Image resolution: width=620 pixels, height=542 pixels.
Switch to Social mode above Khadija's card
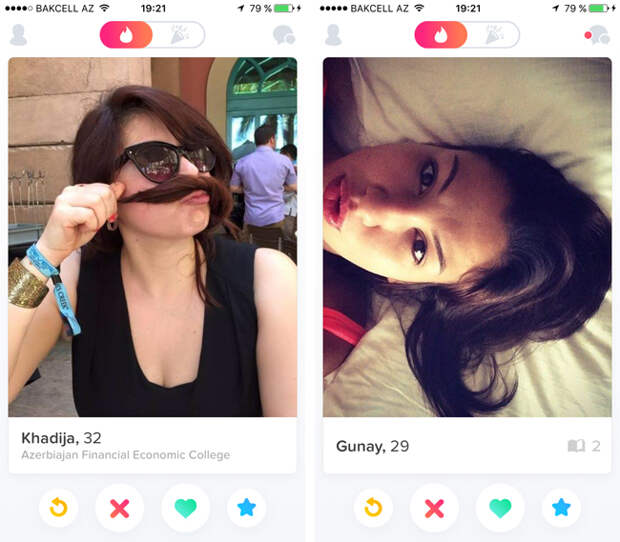(x=178, y=35)
